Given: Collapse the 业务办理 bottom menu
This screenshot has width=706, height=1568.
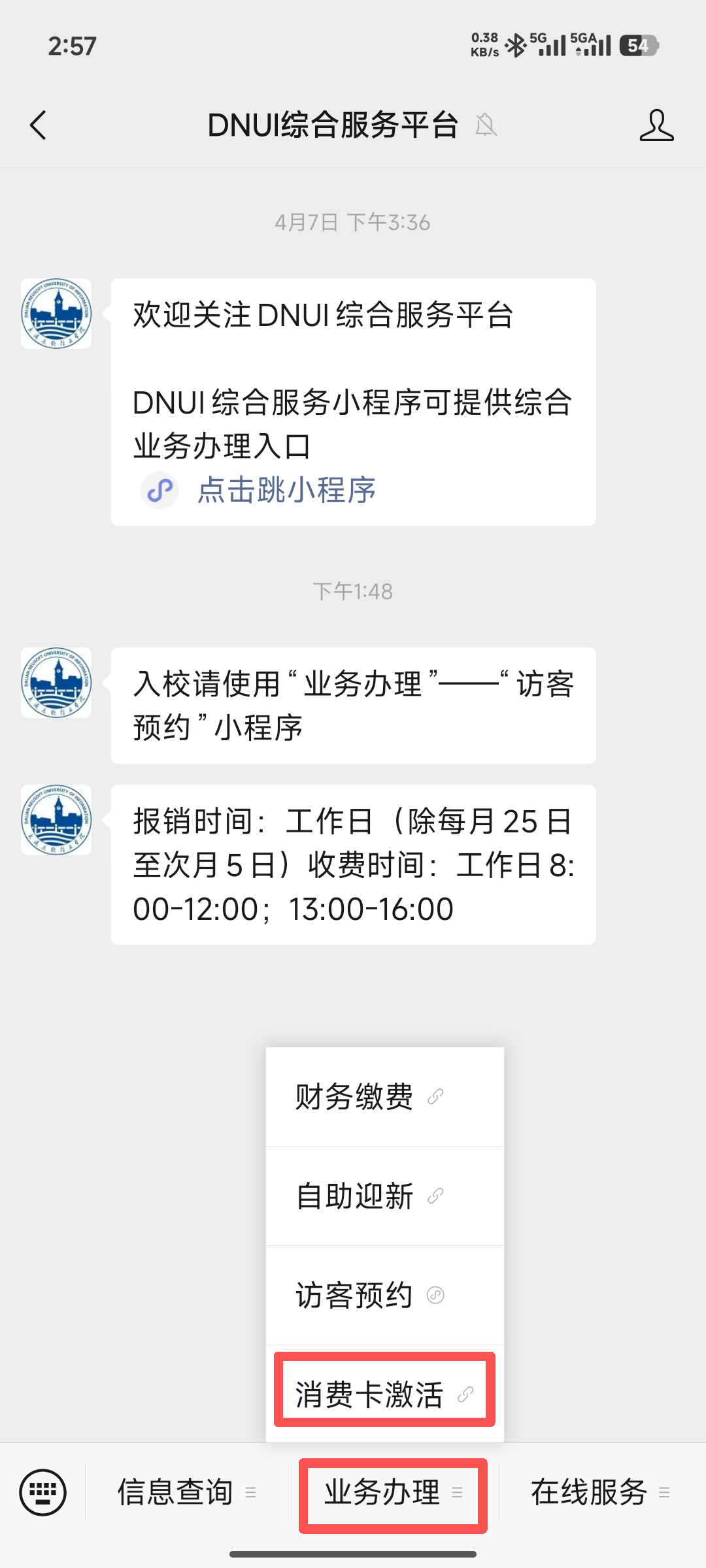Looking at the screenshot, I should 393,1492.
